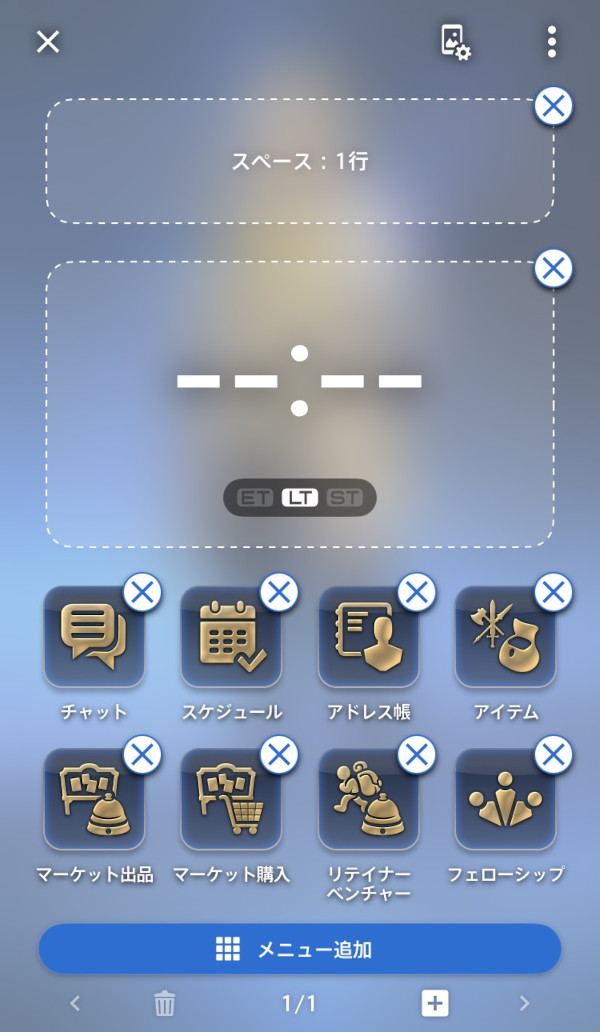Remove the アドレス帳 shortcut
Image resolution: width=600 pixels, height=1032 pixels.
coord(416,592)
